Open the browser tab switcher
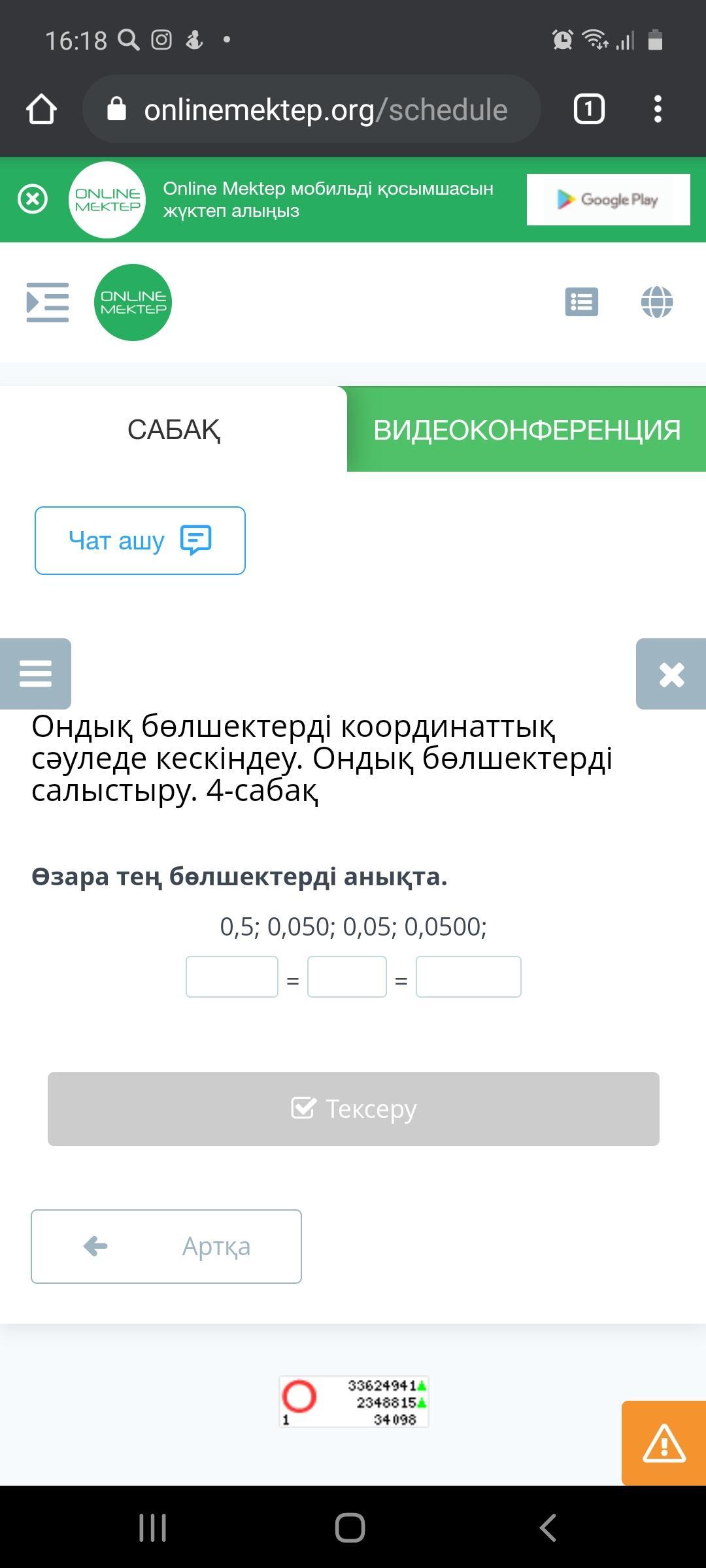The image size is (706, 1568). pyautogui.click(x=588, y=109)
